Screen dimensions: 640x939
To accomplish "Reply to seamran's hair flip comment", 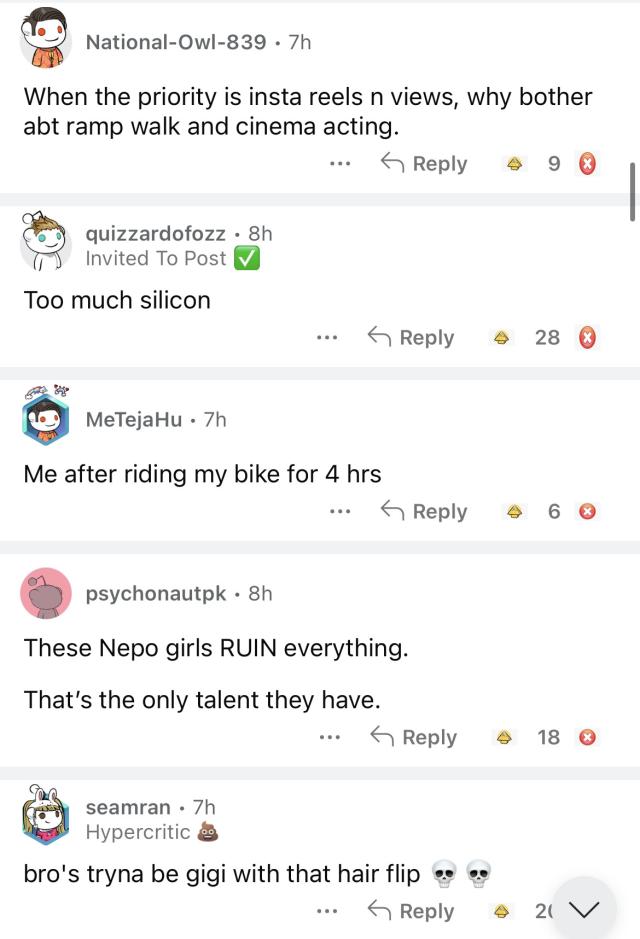I will pyautogui.click(x=411, y=911).
